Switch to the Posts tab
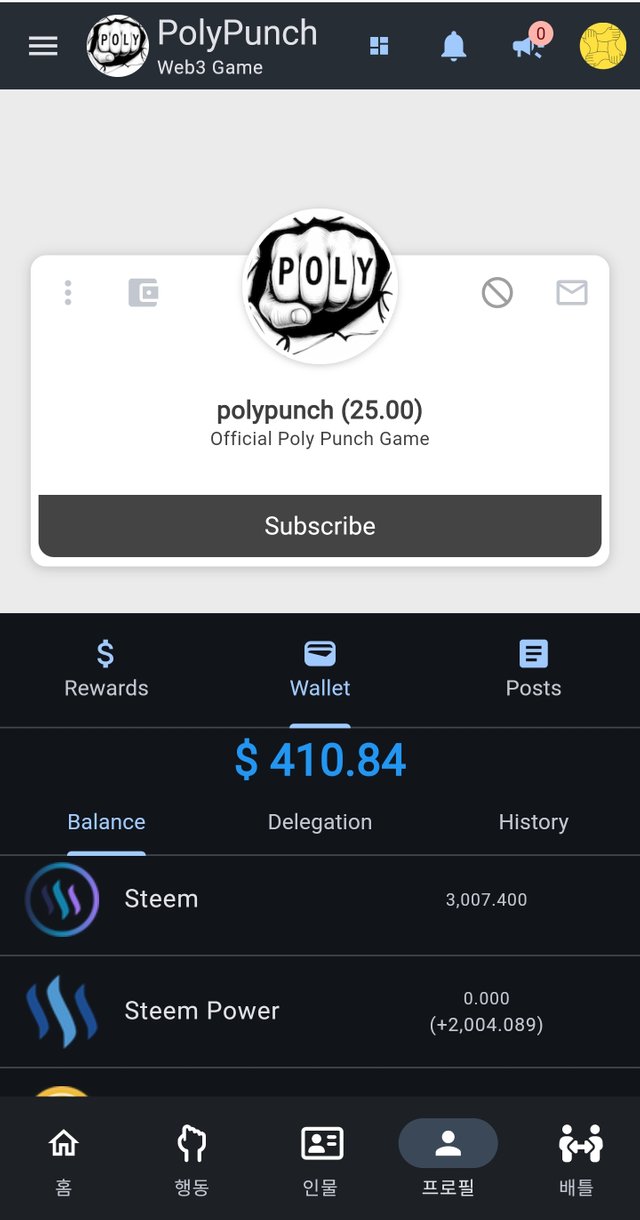Screen dimensions: 640x1220 coord(533,670)
